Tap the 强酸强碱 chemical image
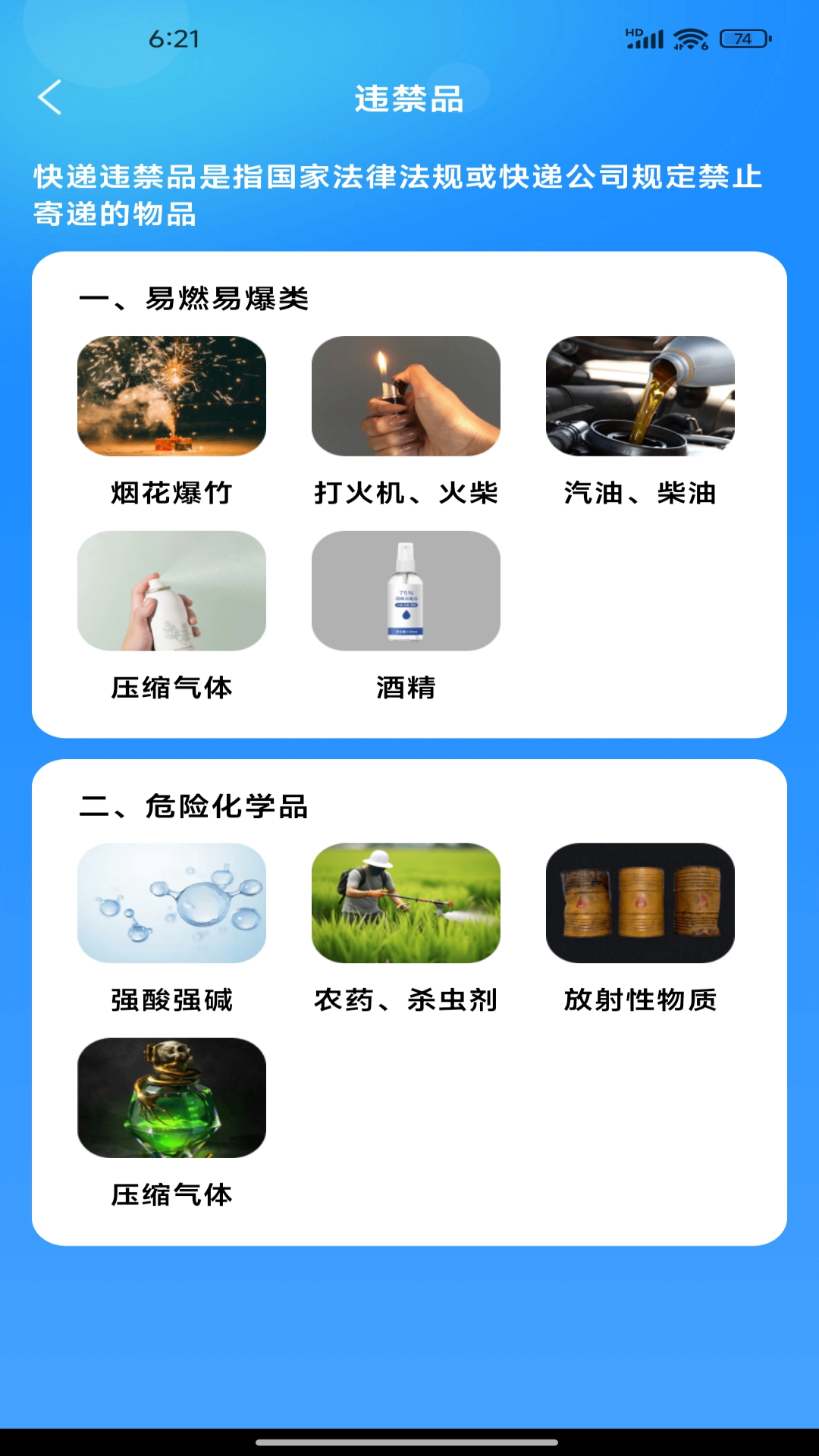 click(x=171, y=904)
